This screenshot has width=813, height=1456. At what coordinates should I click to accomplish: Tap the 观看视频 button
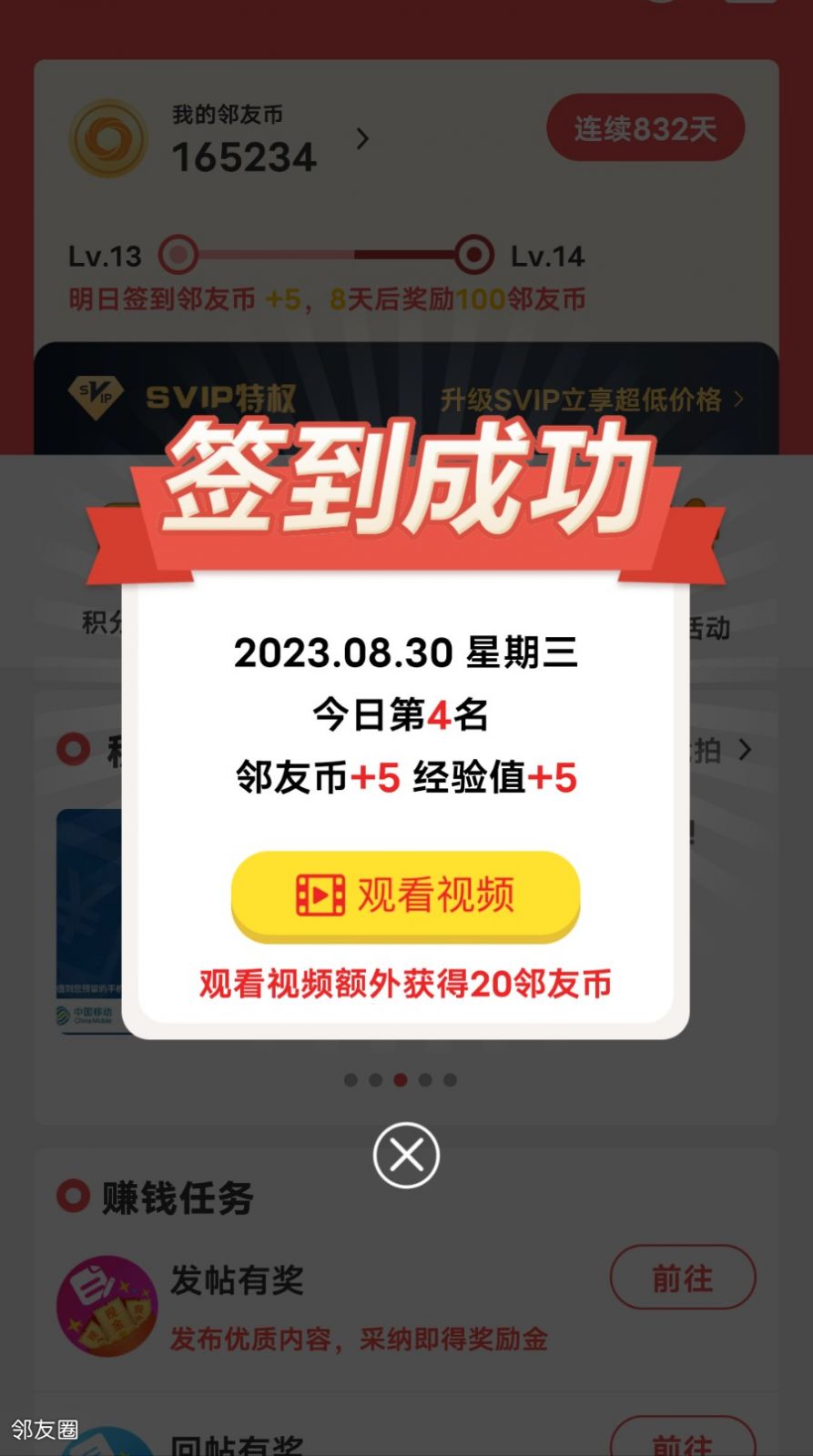[x=405, y=895]
